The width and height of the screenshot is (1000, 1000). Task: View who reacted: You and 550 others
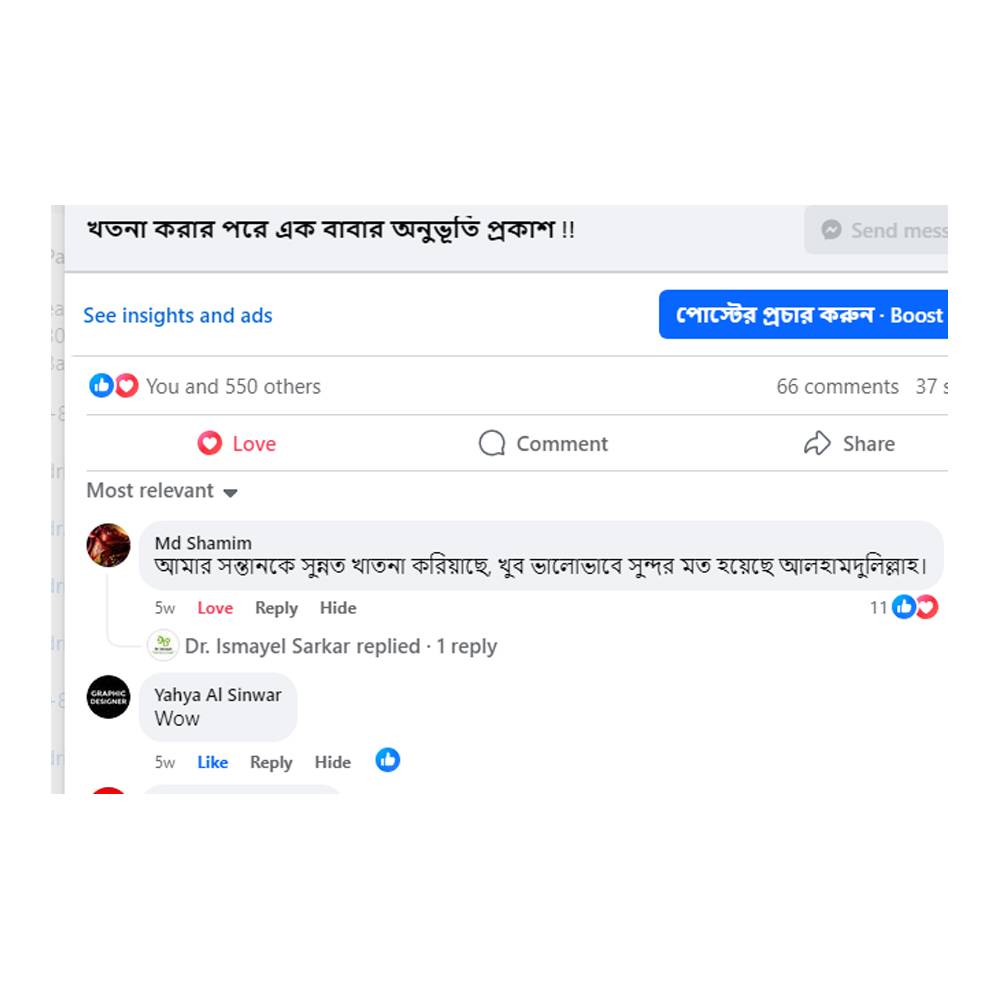[232, 387]
